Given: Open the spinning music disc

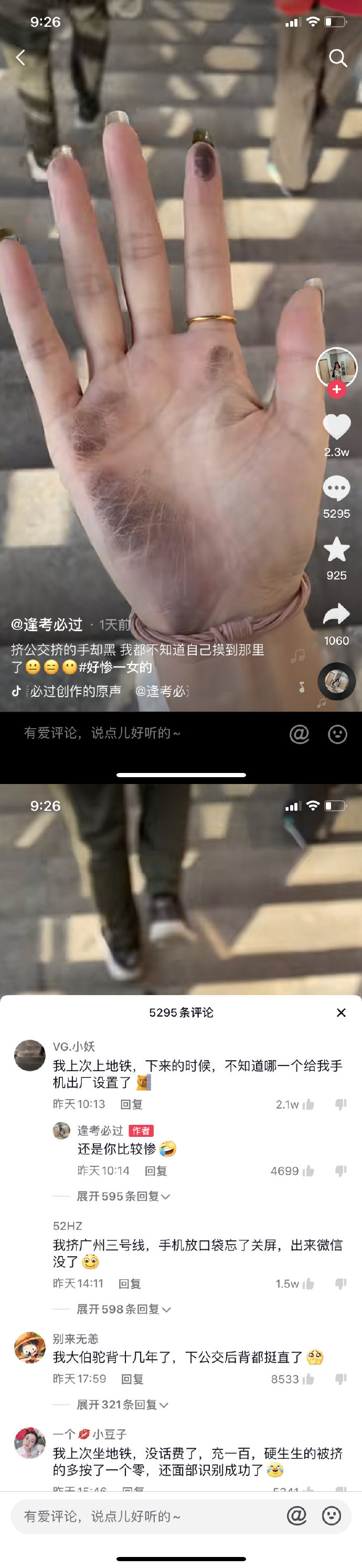Looking at the screenshot, I should click(x=336, y=681).
